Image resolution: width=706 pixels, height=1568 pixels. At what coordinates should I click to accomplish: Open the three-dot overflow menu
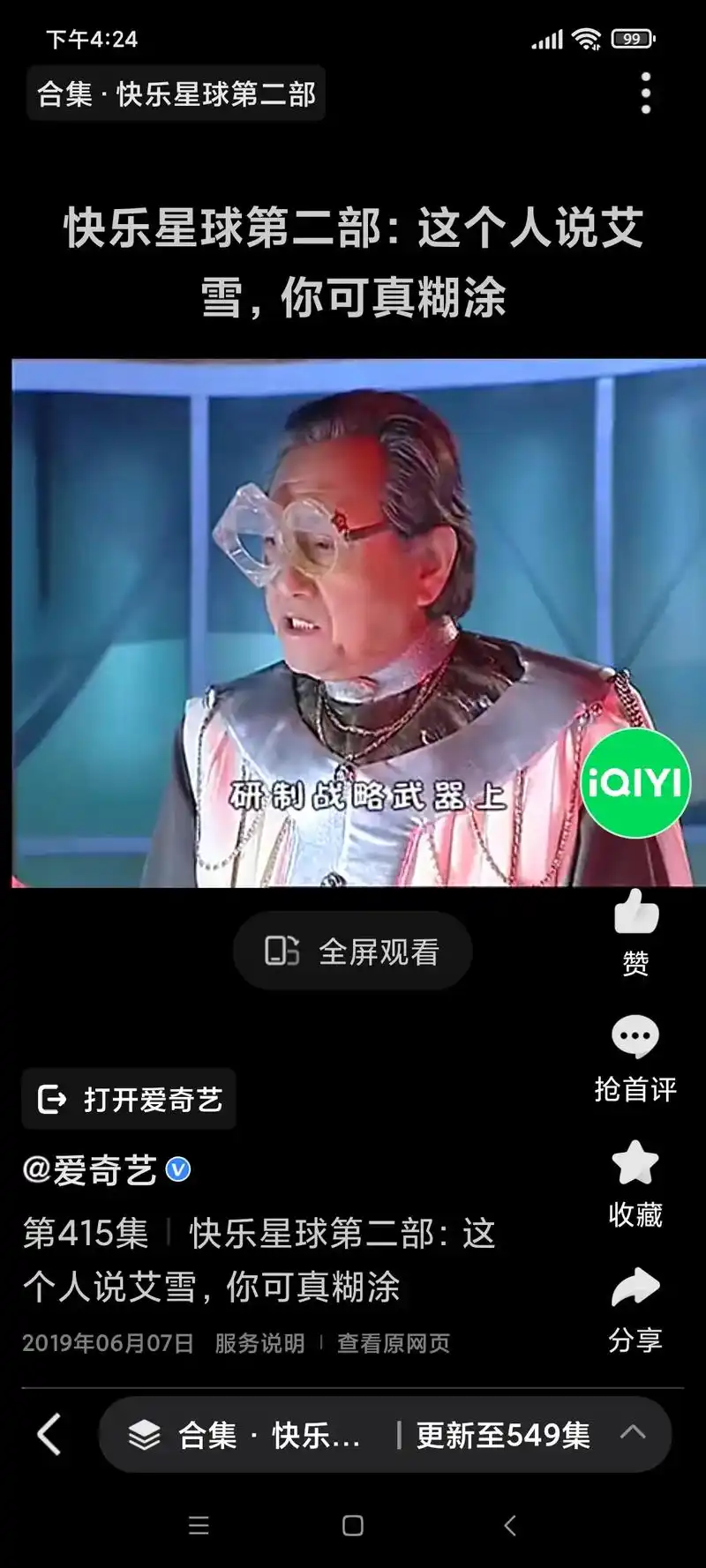(x=645, y=94)
